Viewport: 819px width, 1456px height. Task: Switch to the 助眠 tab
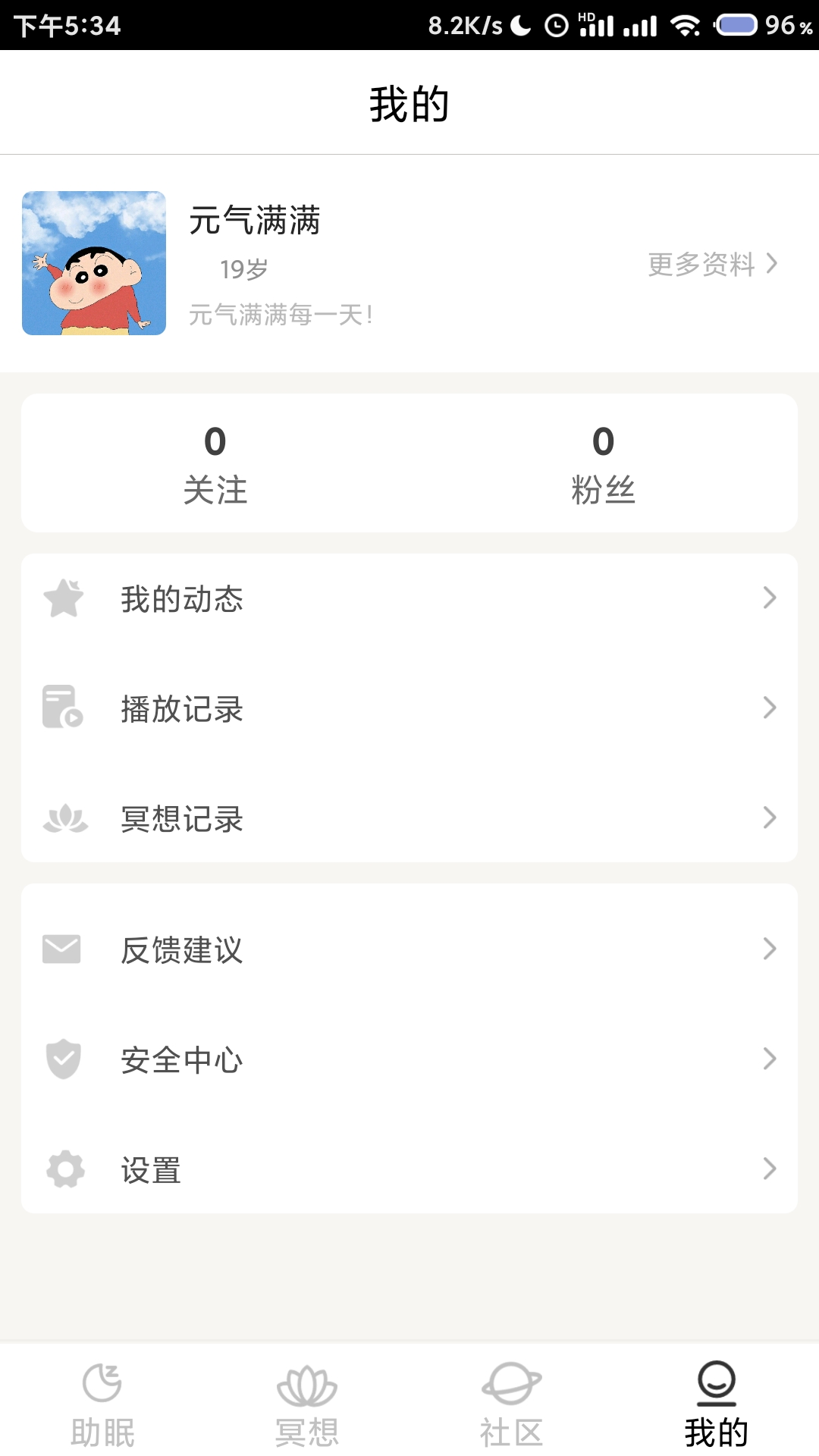(102, 1404)
